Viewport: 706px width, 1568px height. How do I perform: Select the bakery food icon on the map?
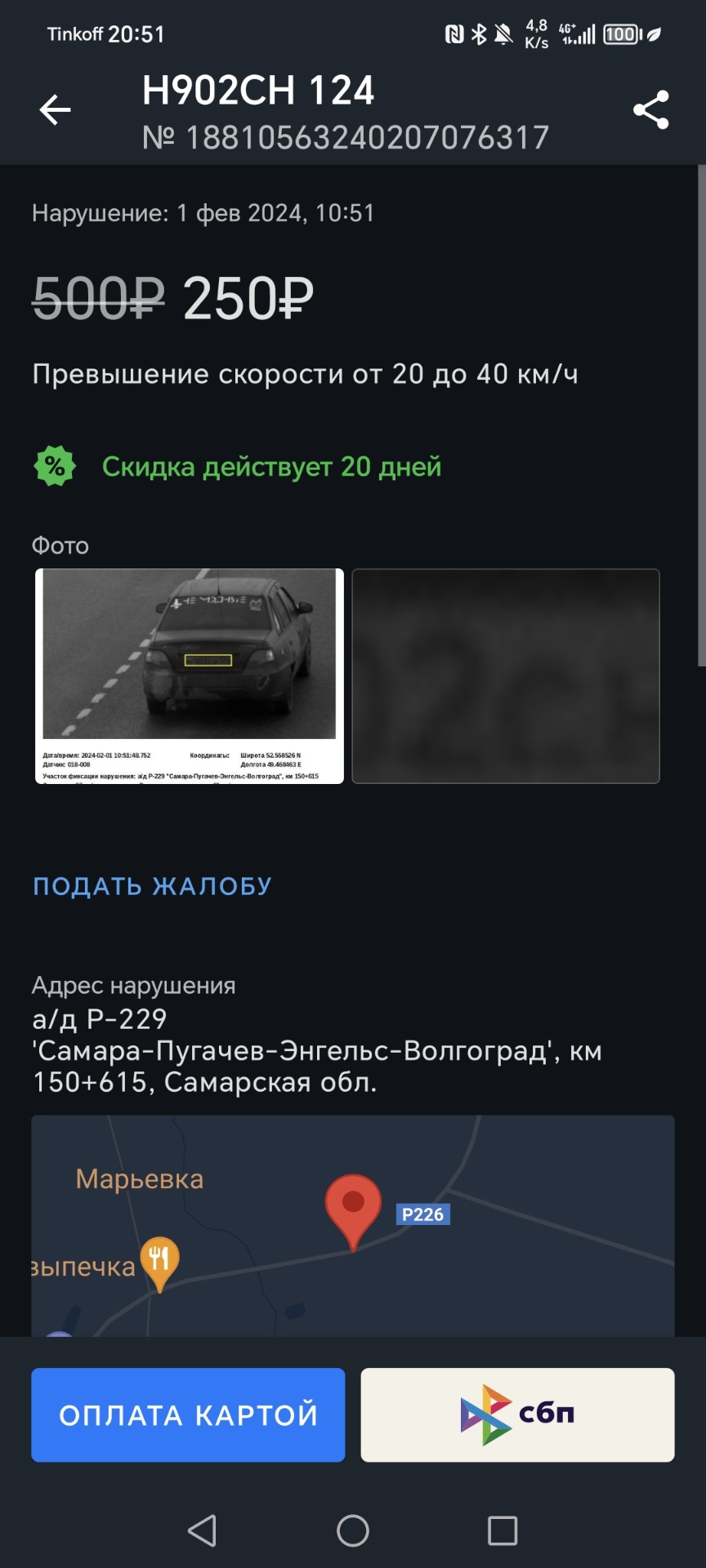click(160, 1257)
